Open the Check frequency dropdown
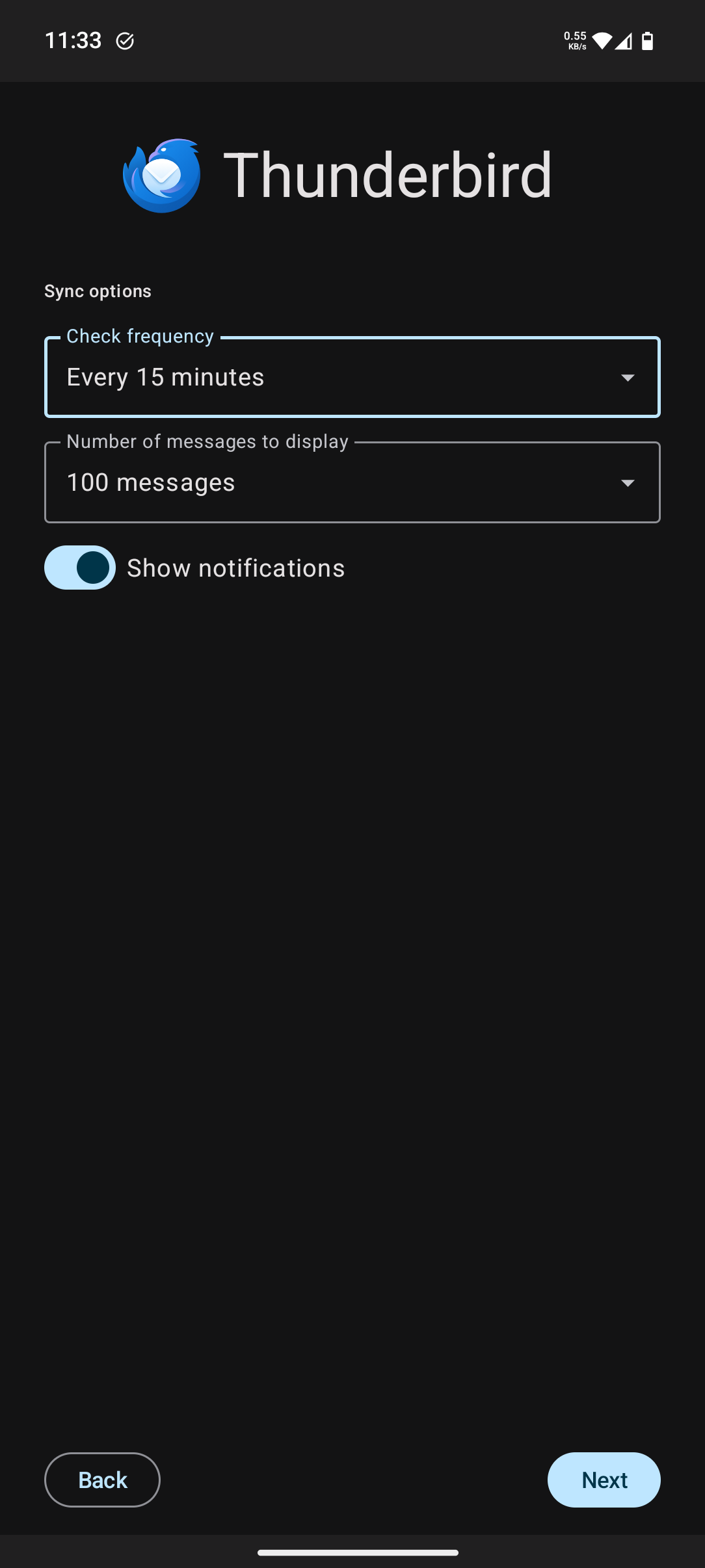This screenshot has height=1568, width=705. [x=352, y=377]
